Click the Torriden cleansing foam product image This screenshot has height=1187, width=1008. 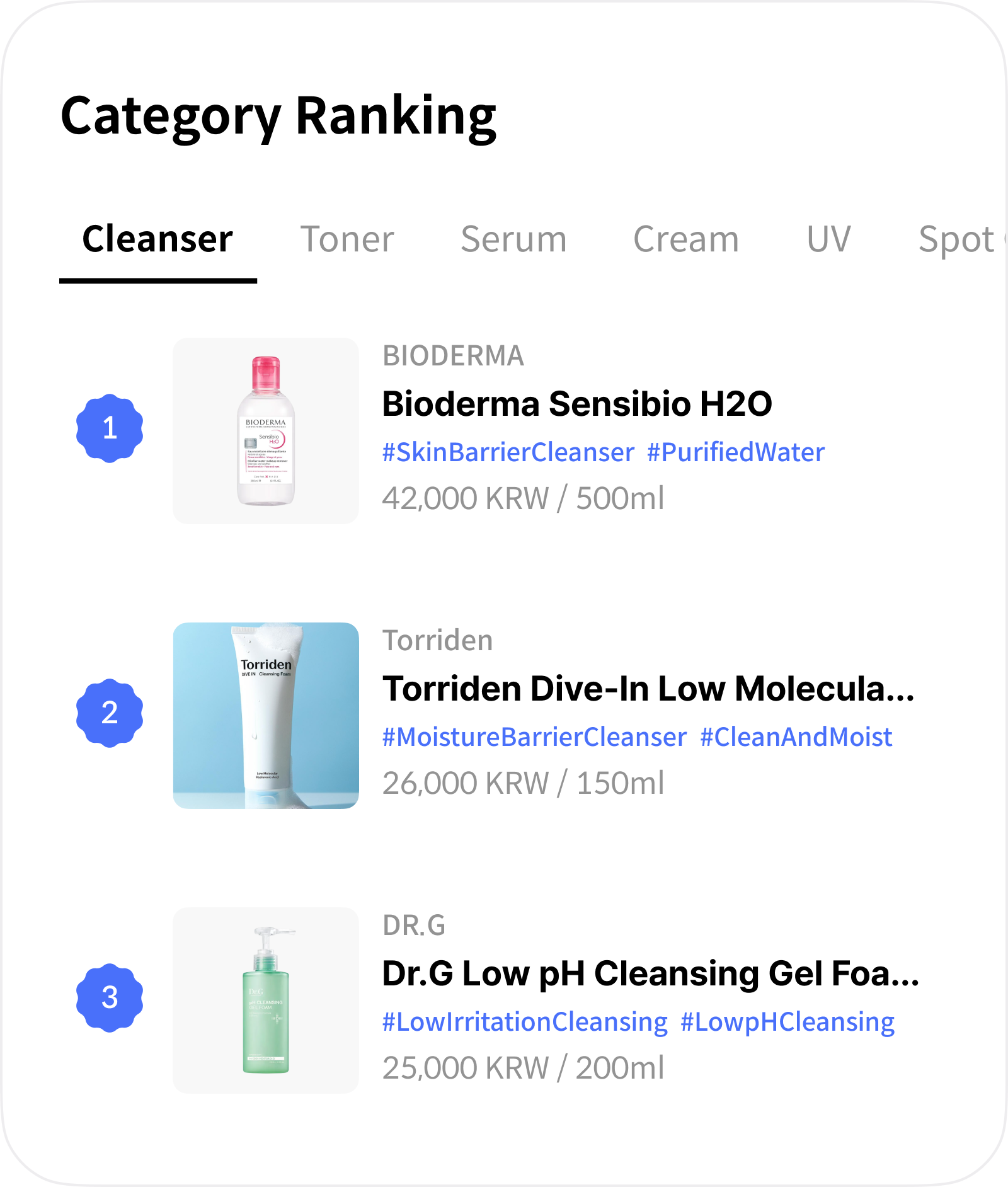(265, 715)
